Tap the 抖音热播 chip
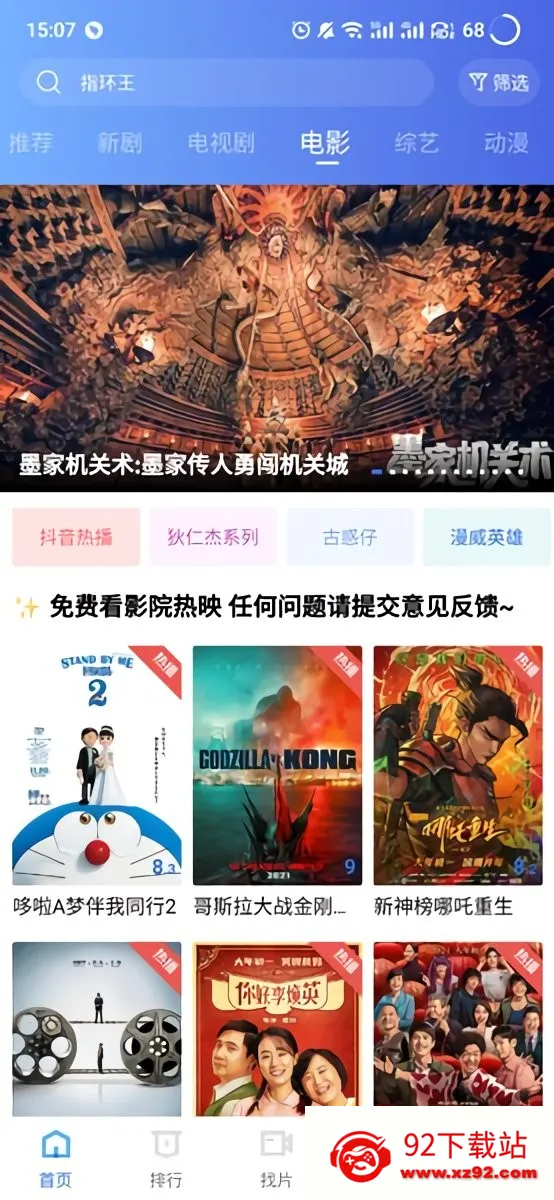554x1200 pixels. [76, 537]
